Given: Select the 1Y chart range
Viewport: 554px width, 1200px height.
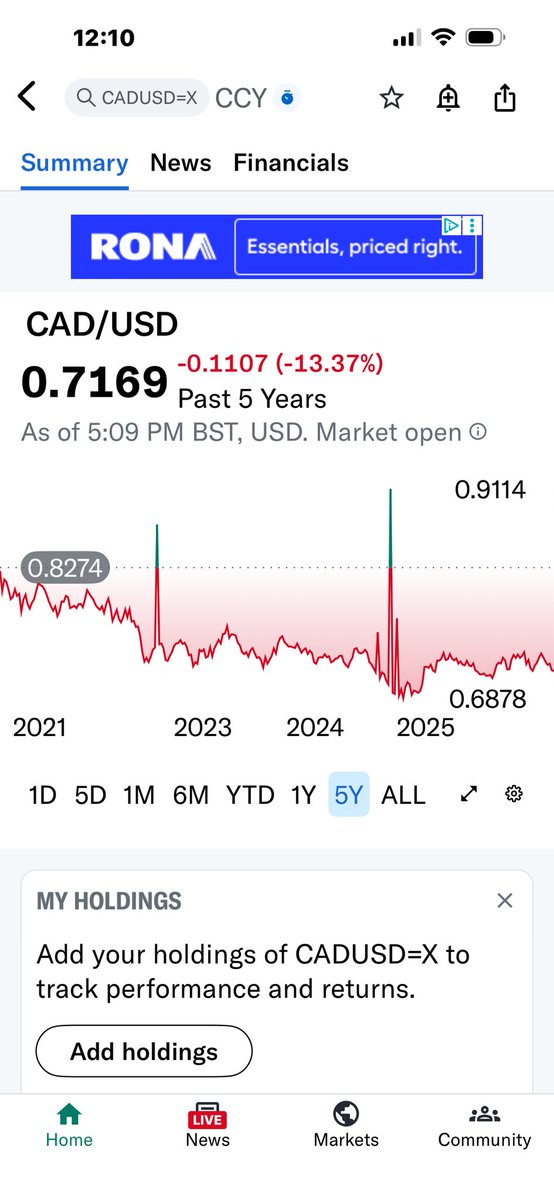Looking at the screenshot, I should pos(303,795).
